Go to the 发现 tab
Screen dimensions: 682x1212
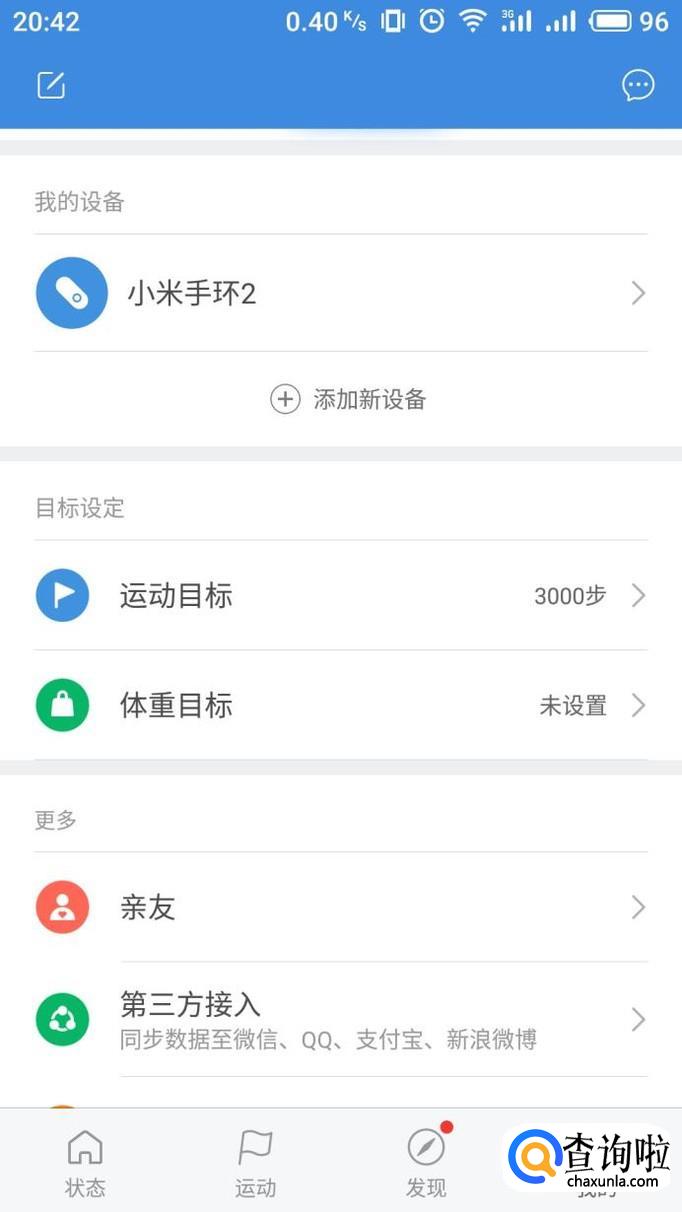coord(426,1163)
